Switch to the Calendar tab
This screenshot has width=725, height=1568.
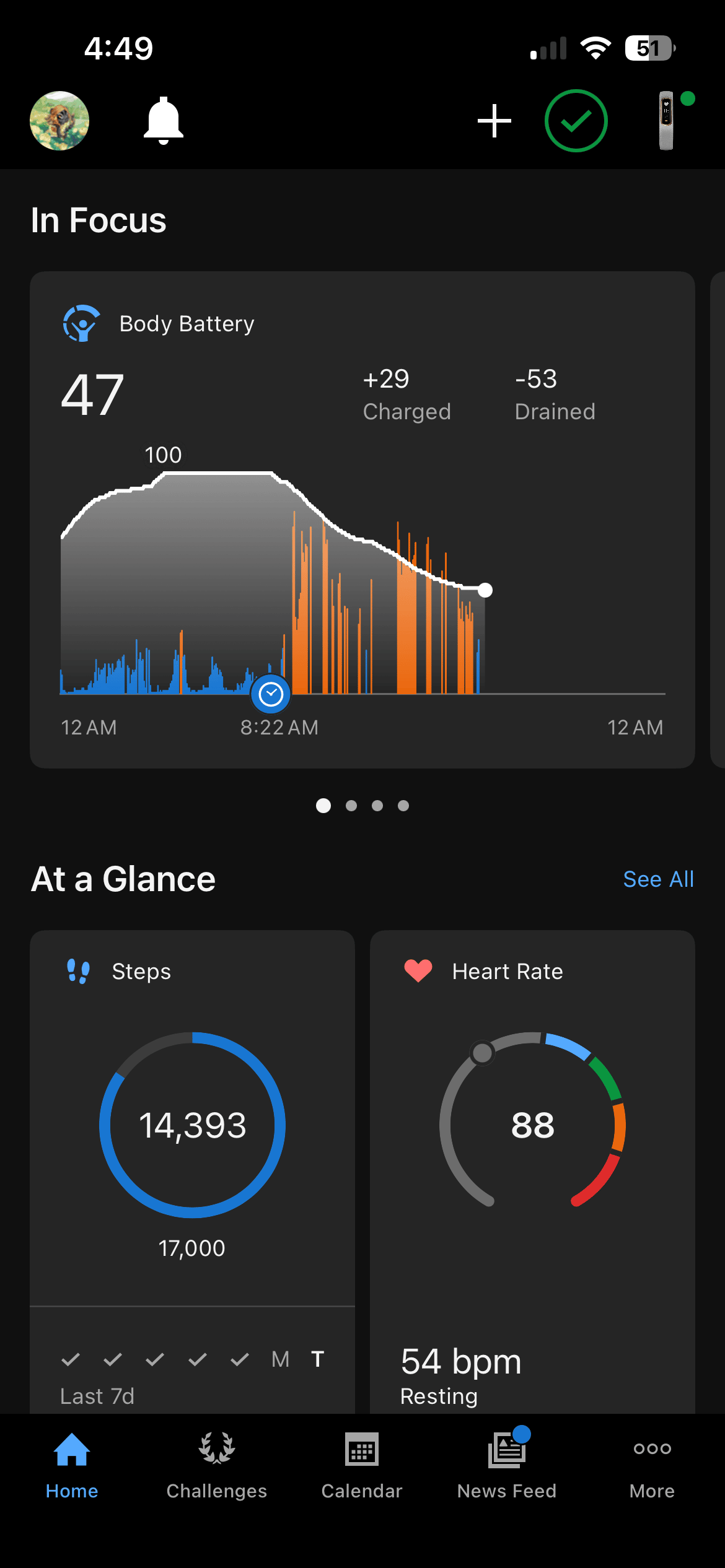pos(362,1466)
